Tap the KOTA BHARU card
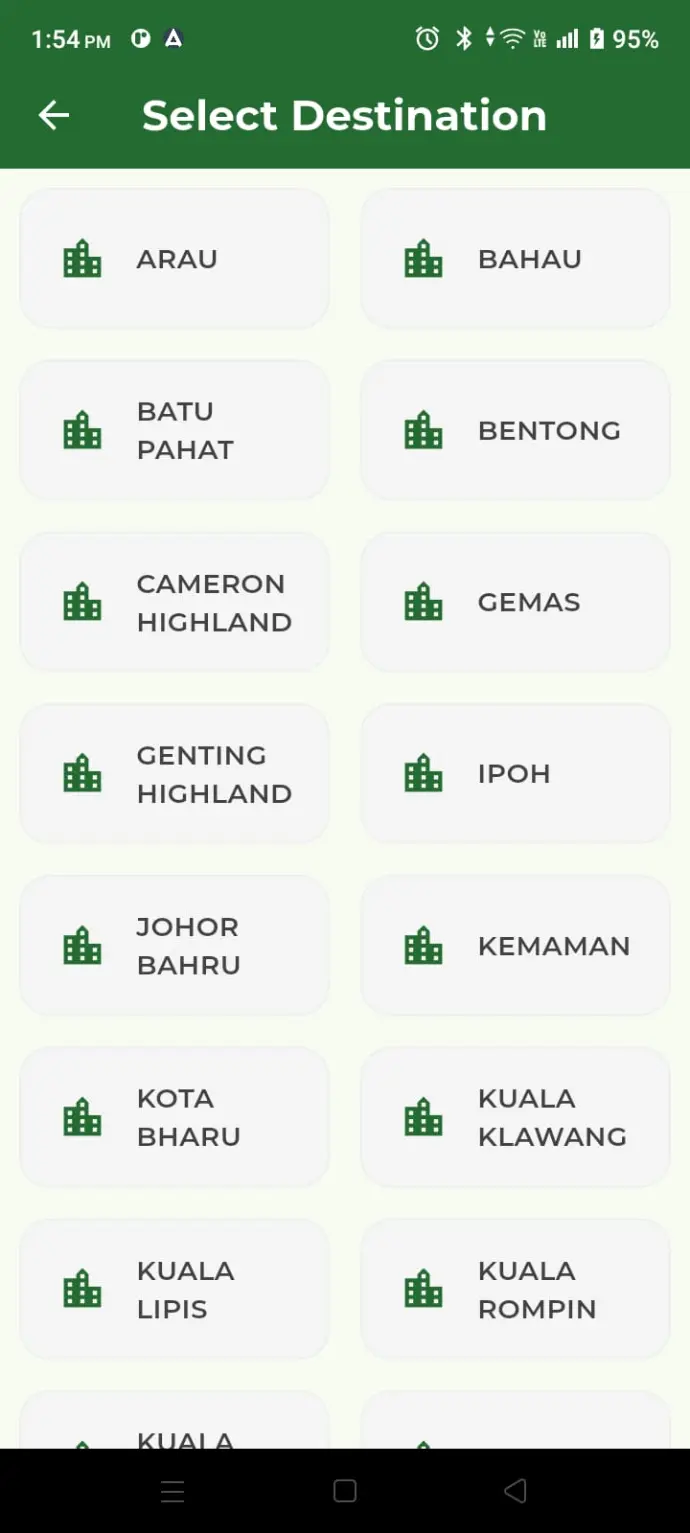Image resolution: width=690 pixels, height=1533 pixels. pos(174,1117)
